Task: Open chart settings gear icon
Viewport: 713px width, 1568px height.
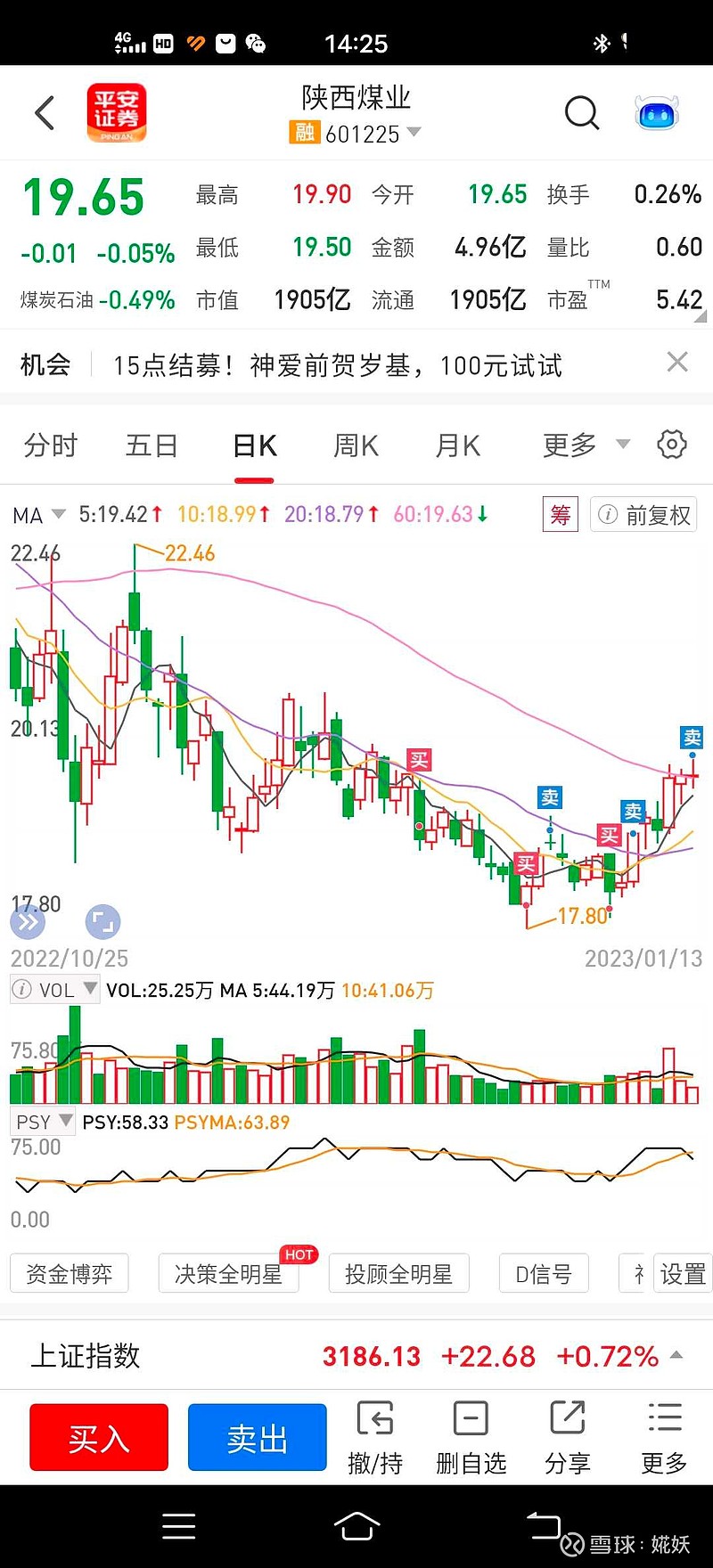Action: coord(672,444)
